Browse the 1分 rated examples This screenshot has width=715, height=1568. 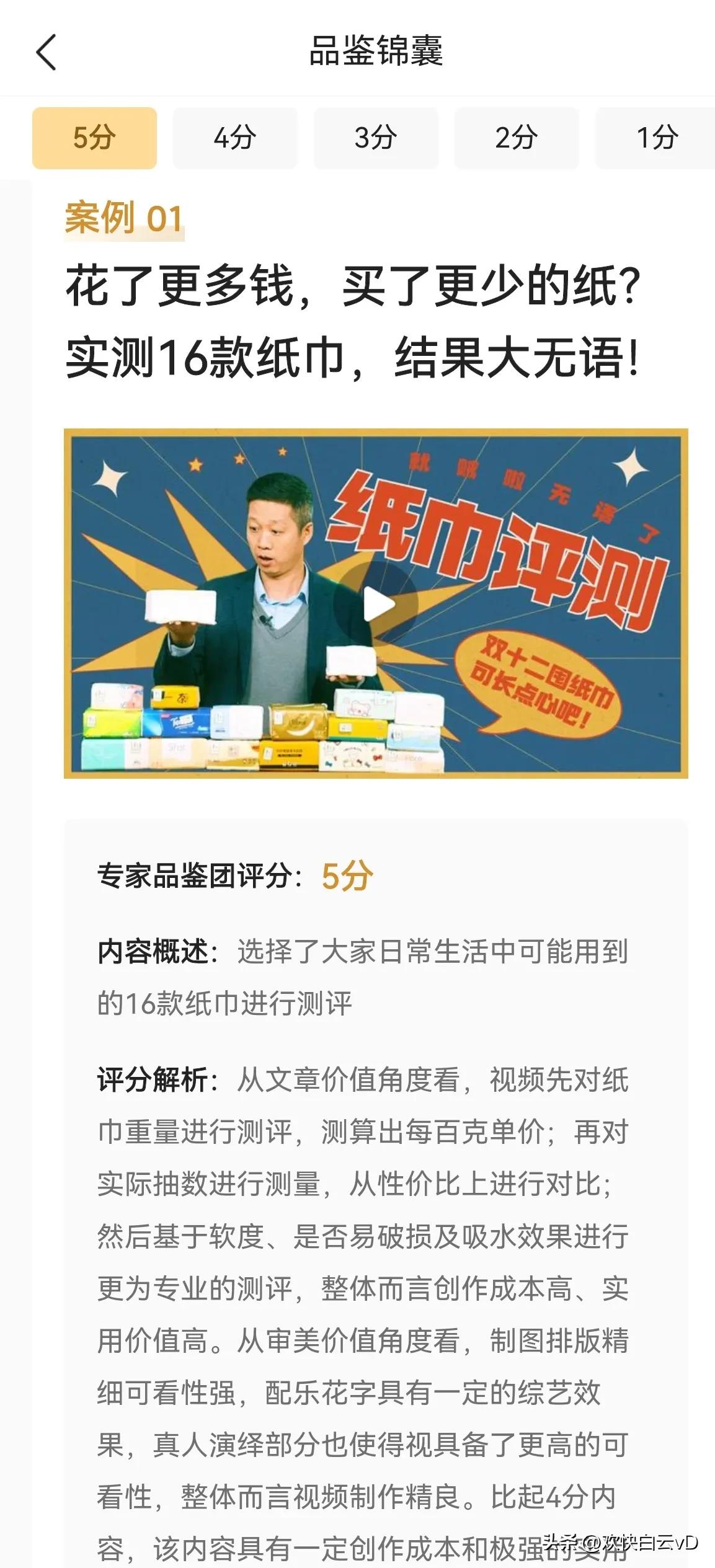point(657,139)
